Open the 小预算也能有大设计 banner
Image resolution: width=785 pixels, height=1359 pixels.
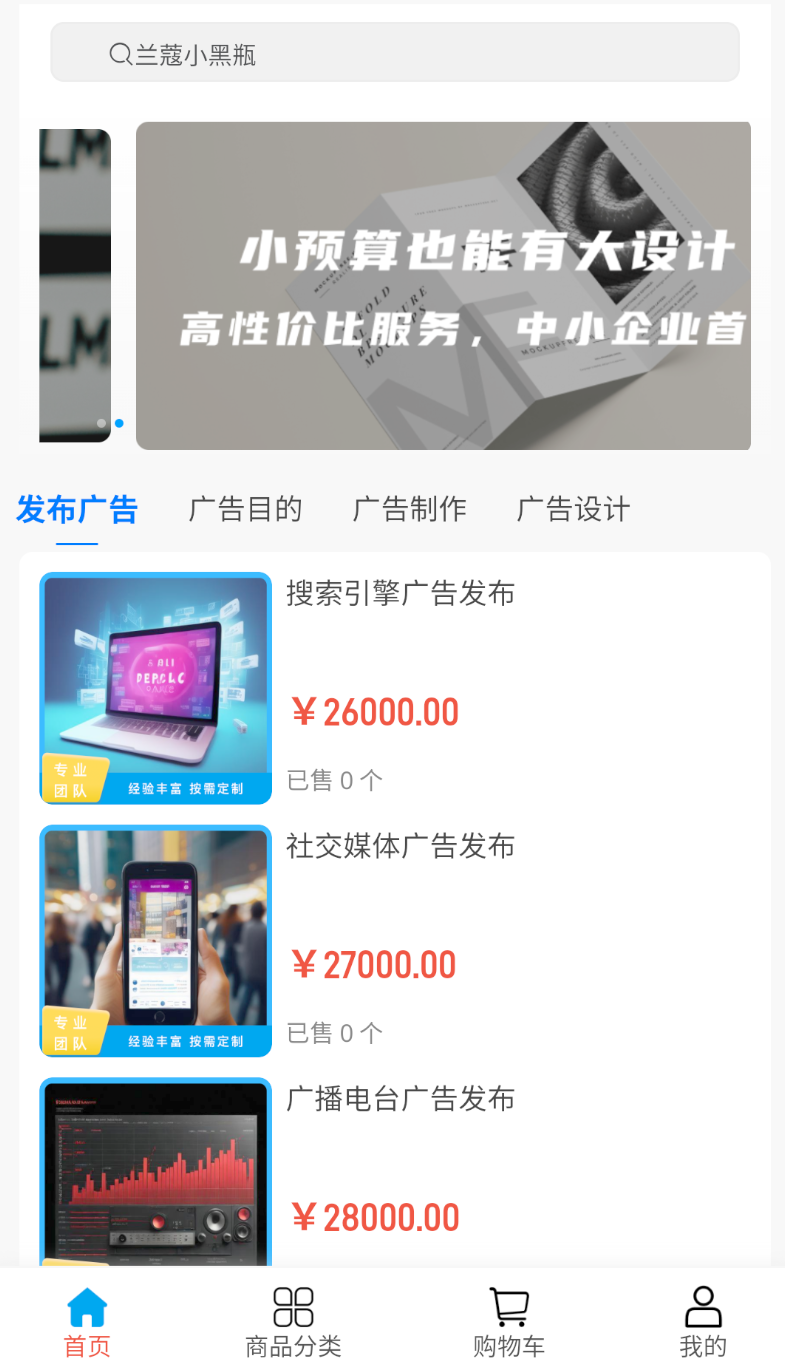[443, 286]
